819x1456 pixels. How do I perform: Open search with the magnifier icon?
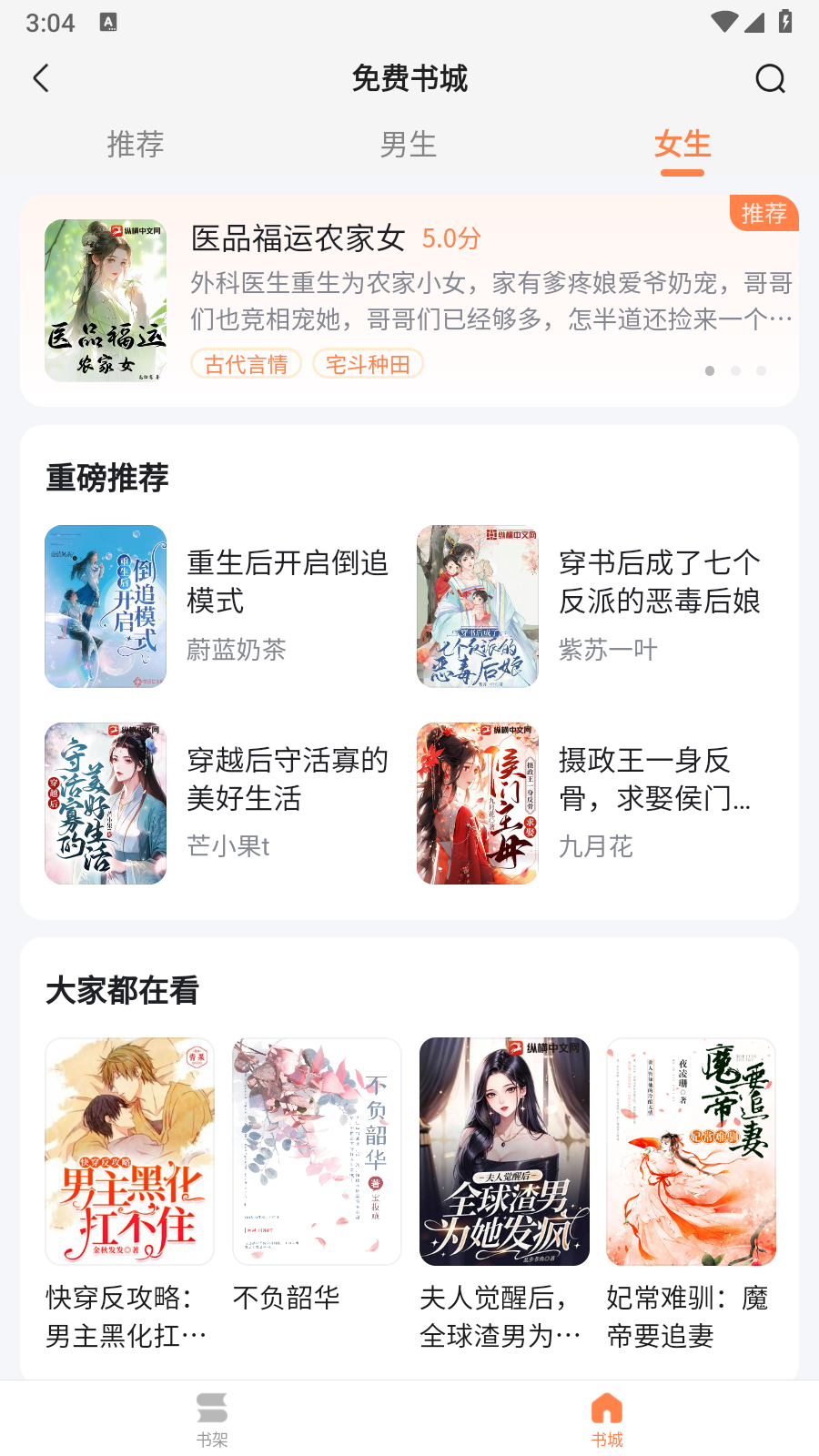(x=771, y=79)
